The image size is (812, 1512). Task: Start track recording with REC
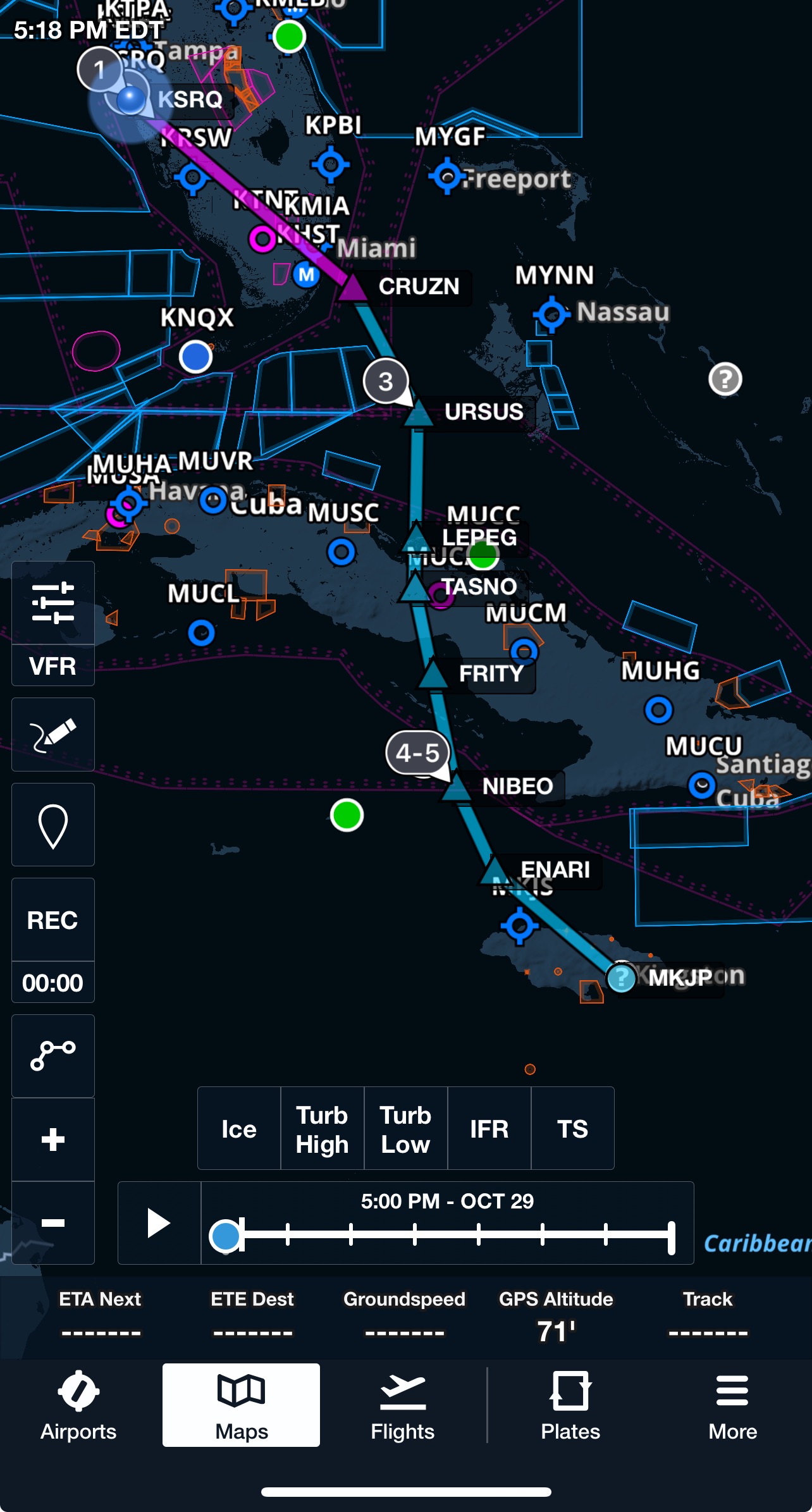coord(53,920)
